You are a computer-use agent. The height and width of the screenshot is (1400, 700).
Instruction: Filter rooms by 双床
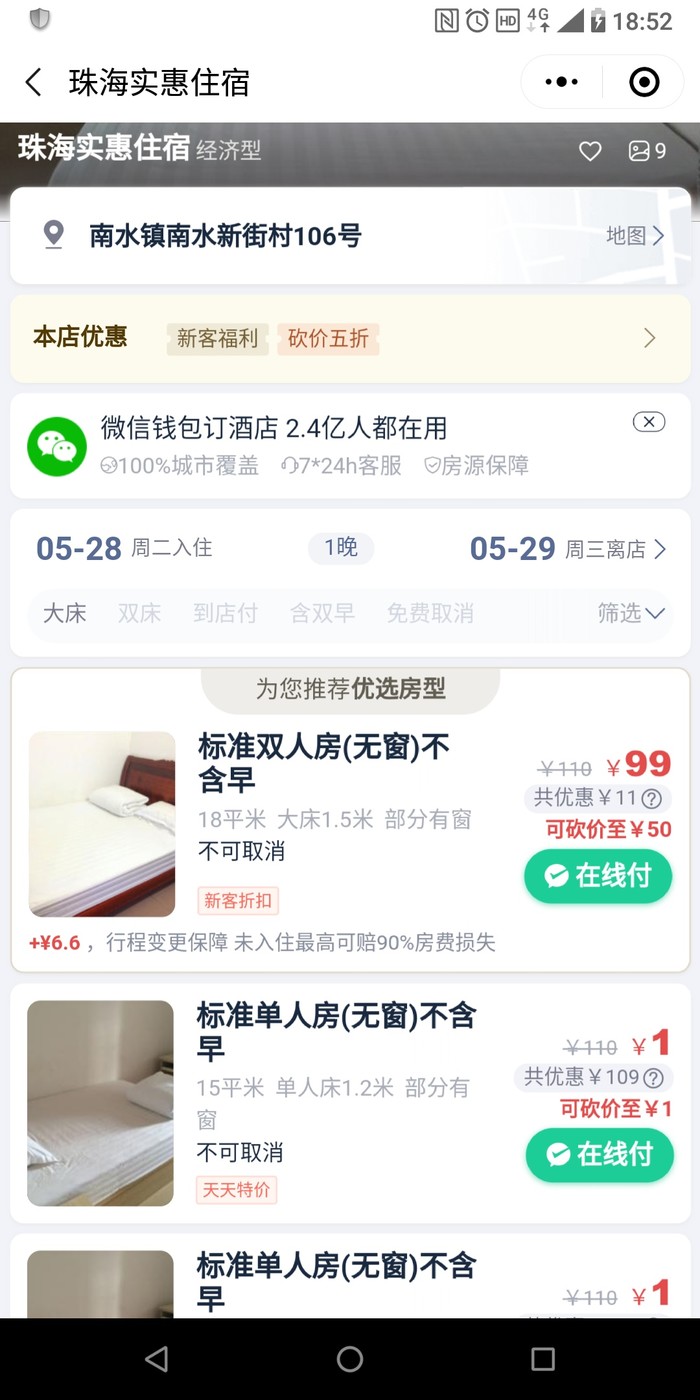pos(139,613)
